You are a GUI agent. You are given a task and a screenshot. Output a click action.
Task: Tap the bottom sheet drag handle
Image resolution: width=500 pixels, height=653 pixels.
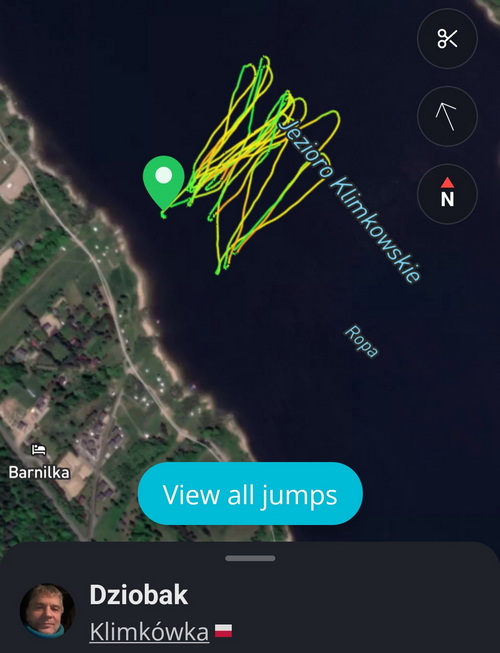point(250,558)
